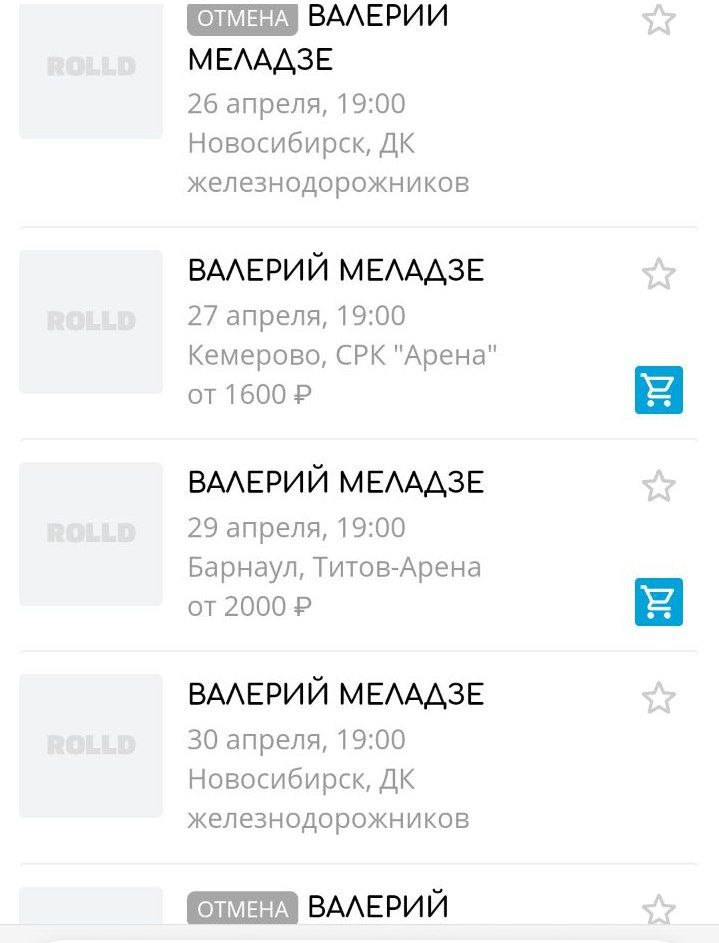This screenshot has width=719, height=943.
Task: Open cart for Барнаул Титов-Арена concert
Action: pos(658,602)
